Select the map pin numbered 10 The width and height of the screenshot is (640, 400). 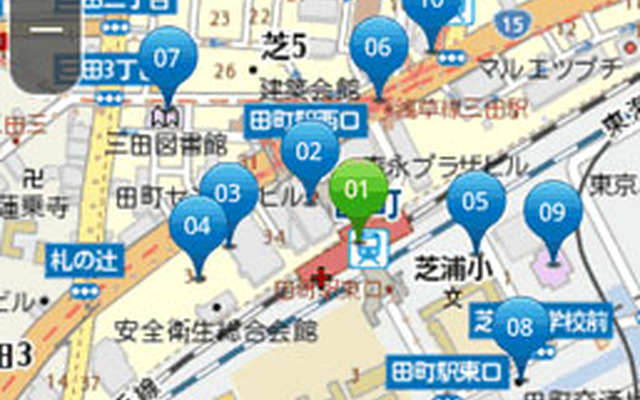[431, 10]
